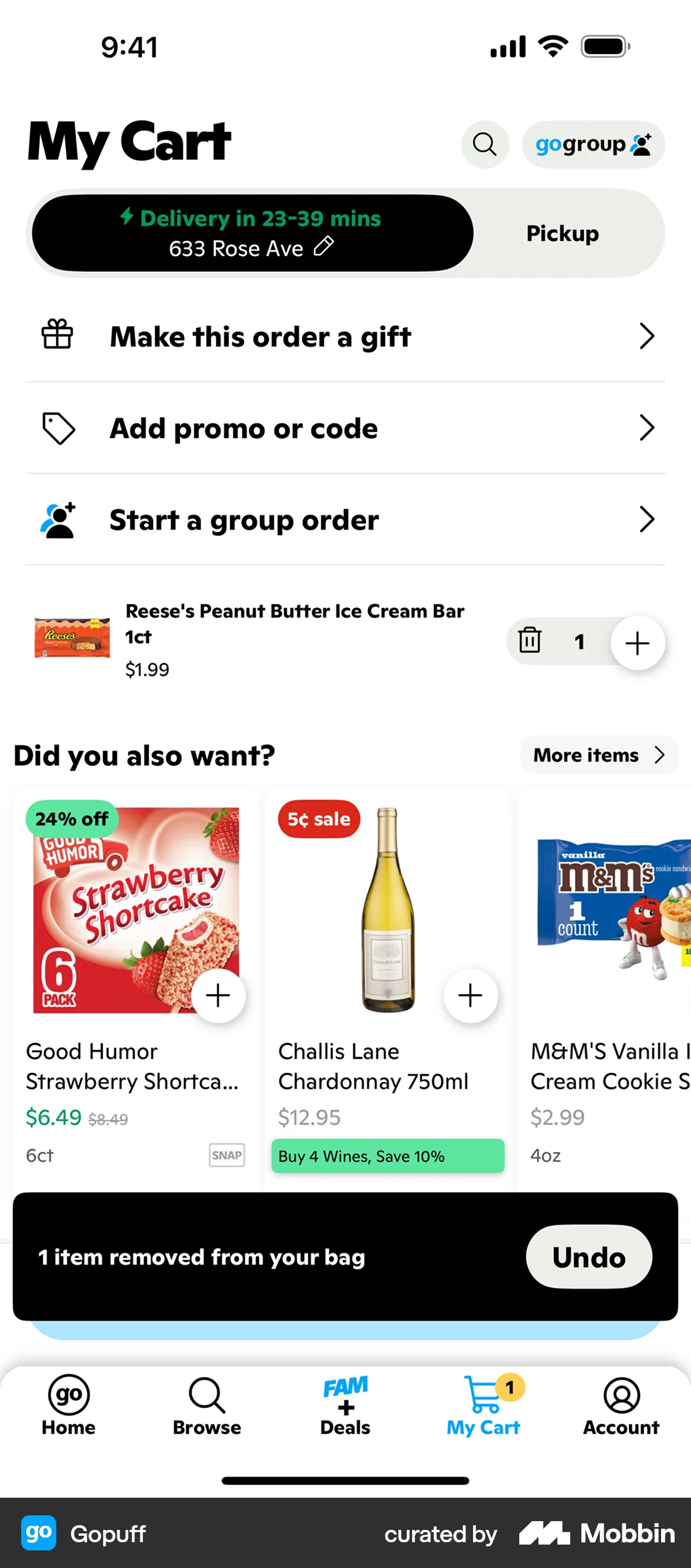Undo the removed item
Image resolution: width=691 pixels, height=1568 pixels.
point(587,1257)
